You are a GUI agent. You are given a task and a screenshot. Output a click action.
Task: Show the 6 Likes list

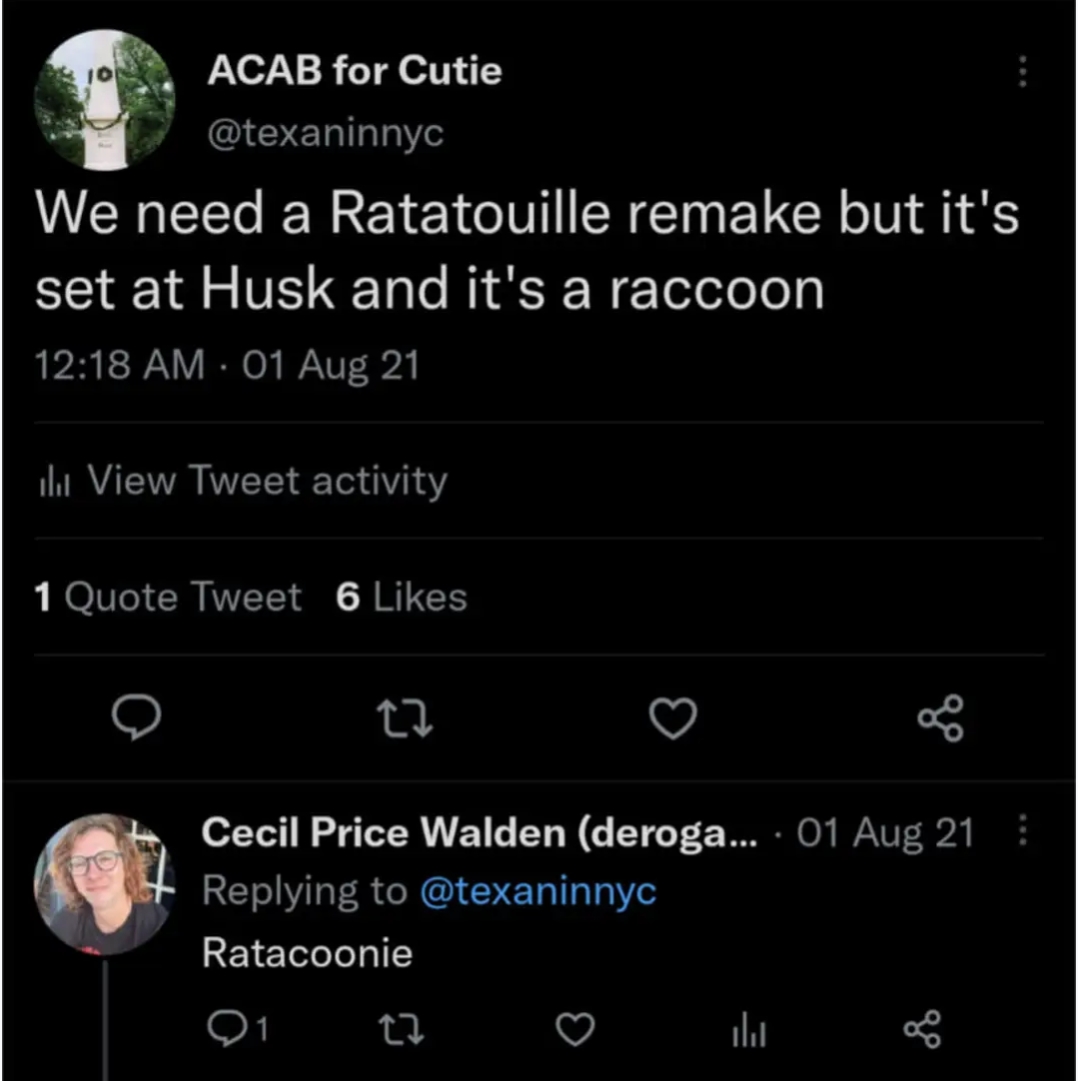(x=402, y=597)
